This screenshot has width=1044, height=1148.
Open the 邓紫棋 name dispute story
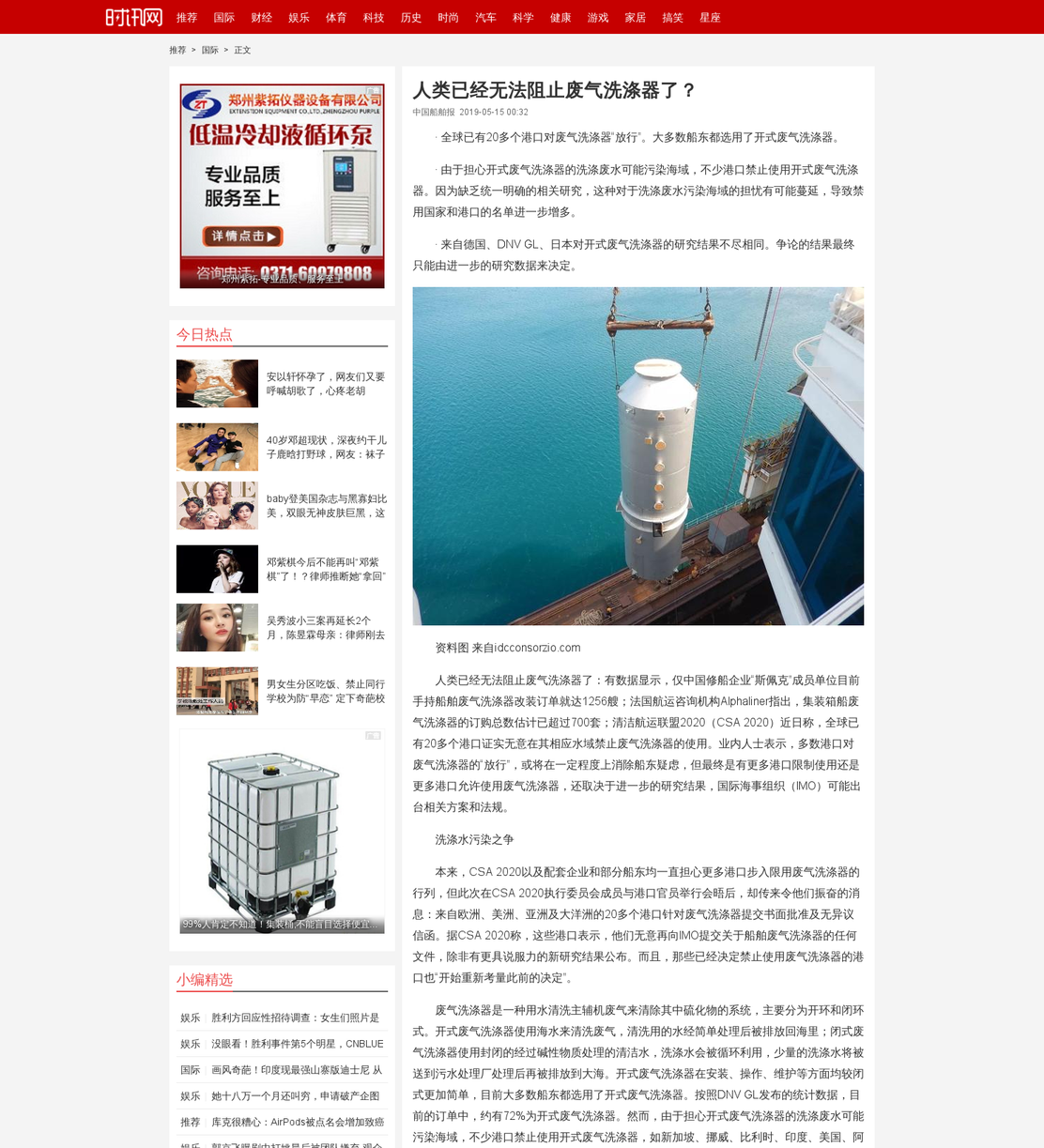282,569
